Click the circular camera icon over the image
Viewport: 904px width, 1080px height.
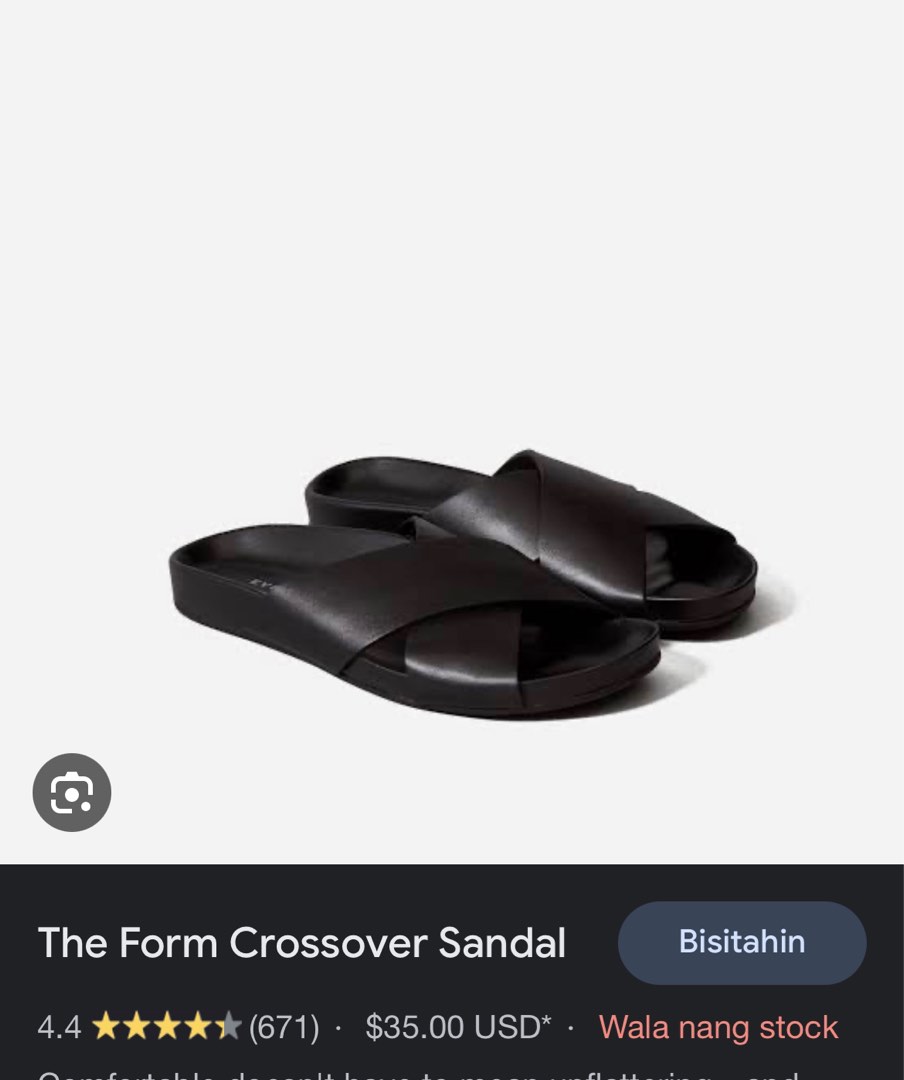click(73, 792)
